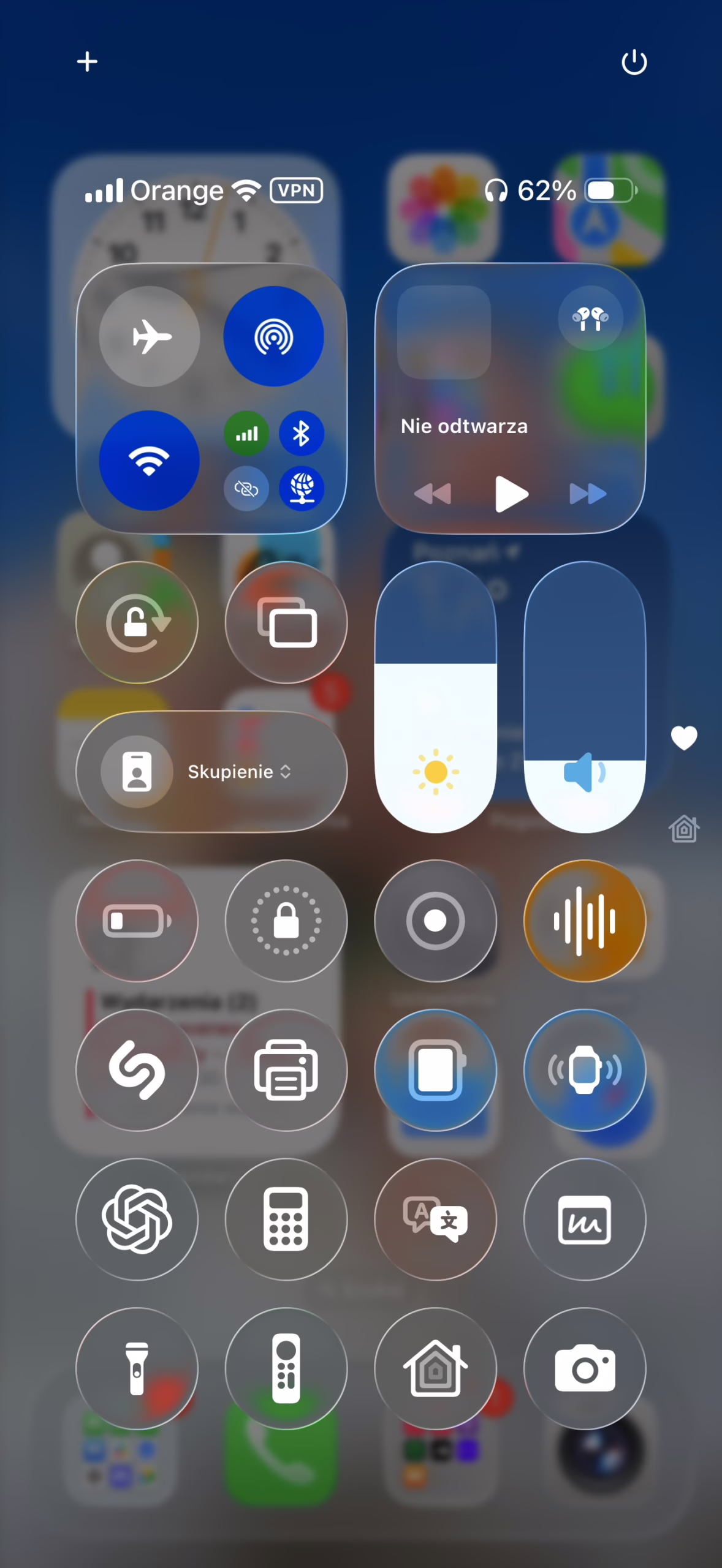Turn on the flashlight
This screenshot has height=1568, width=722.
(137, 1368)
